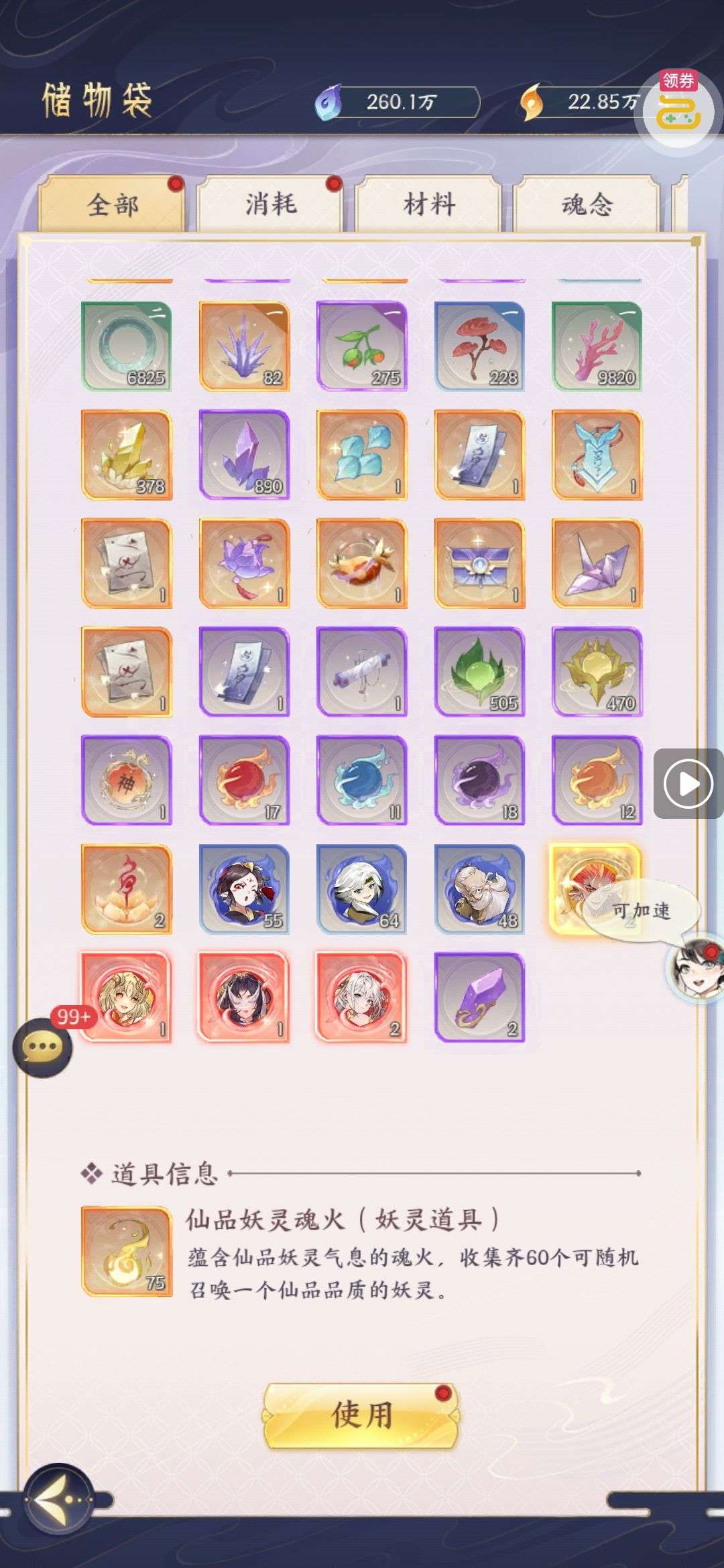The height and width of the screenshot is (1568, 724).
Task: Select the purple crystal item with 890
Action: click(245, 455)
